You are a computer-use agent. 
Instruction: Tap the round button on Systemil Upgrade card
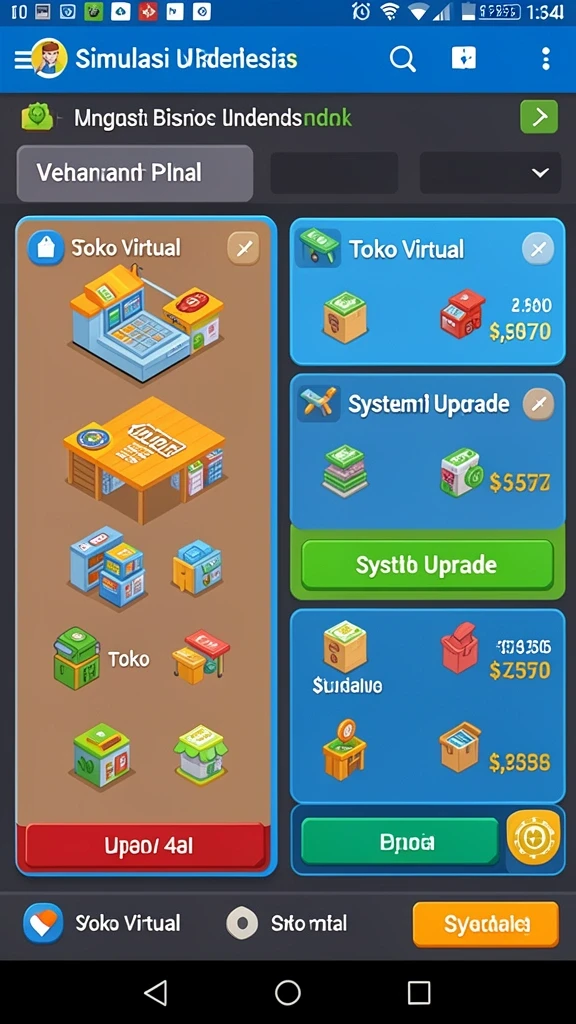tap(539, 404)
